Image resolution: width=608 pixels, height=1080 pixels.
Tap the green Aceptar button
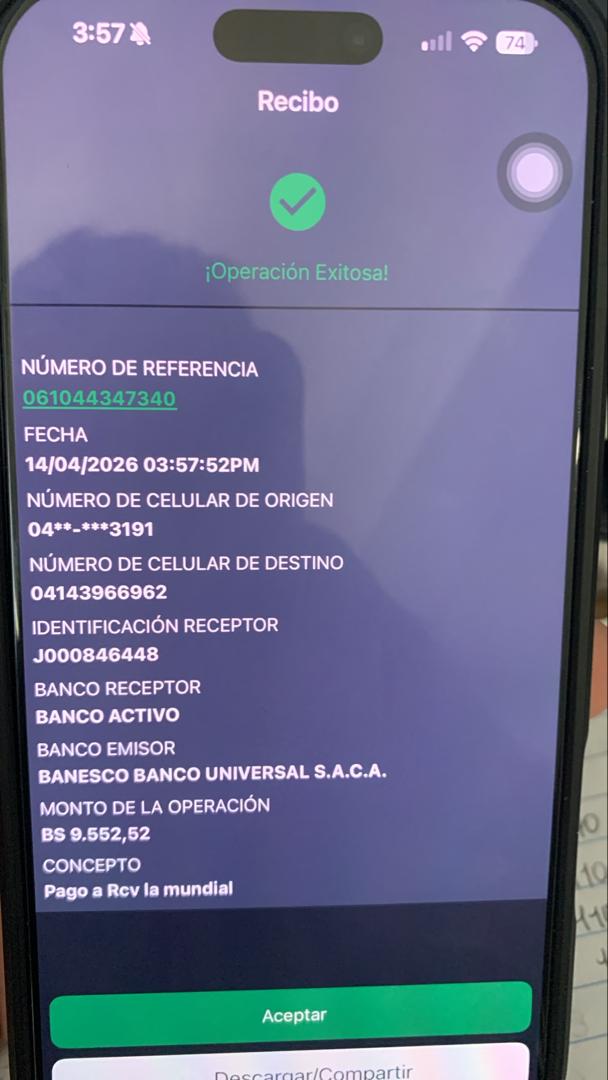pyautogui.click(x=292, y=1015)
